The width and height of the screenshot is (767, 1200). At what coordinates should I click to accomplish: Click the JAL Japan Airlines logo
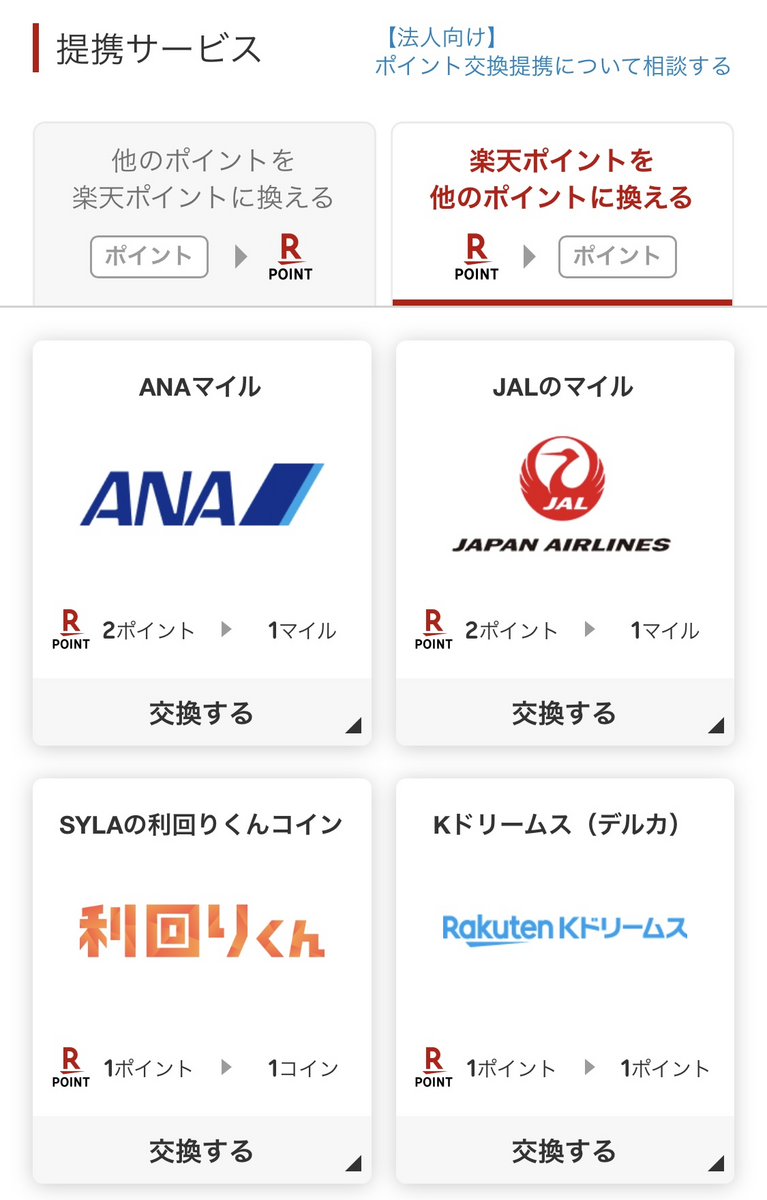point(565,490)
